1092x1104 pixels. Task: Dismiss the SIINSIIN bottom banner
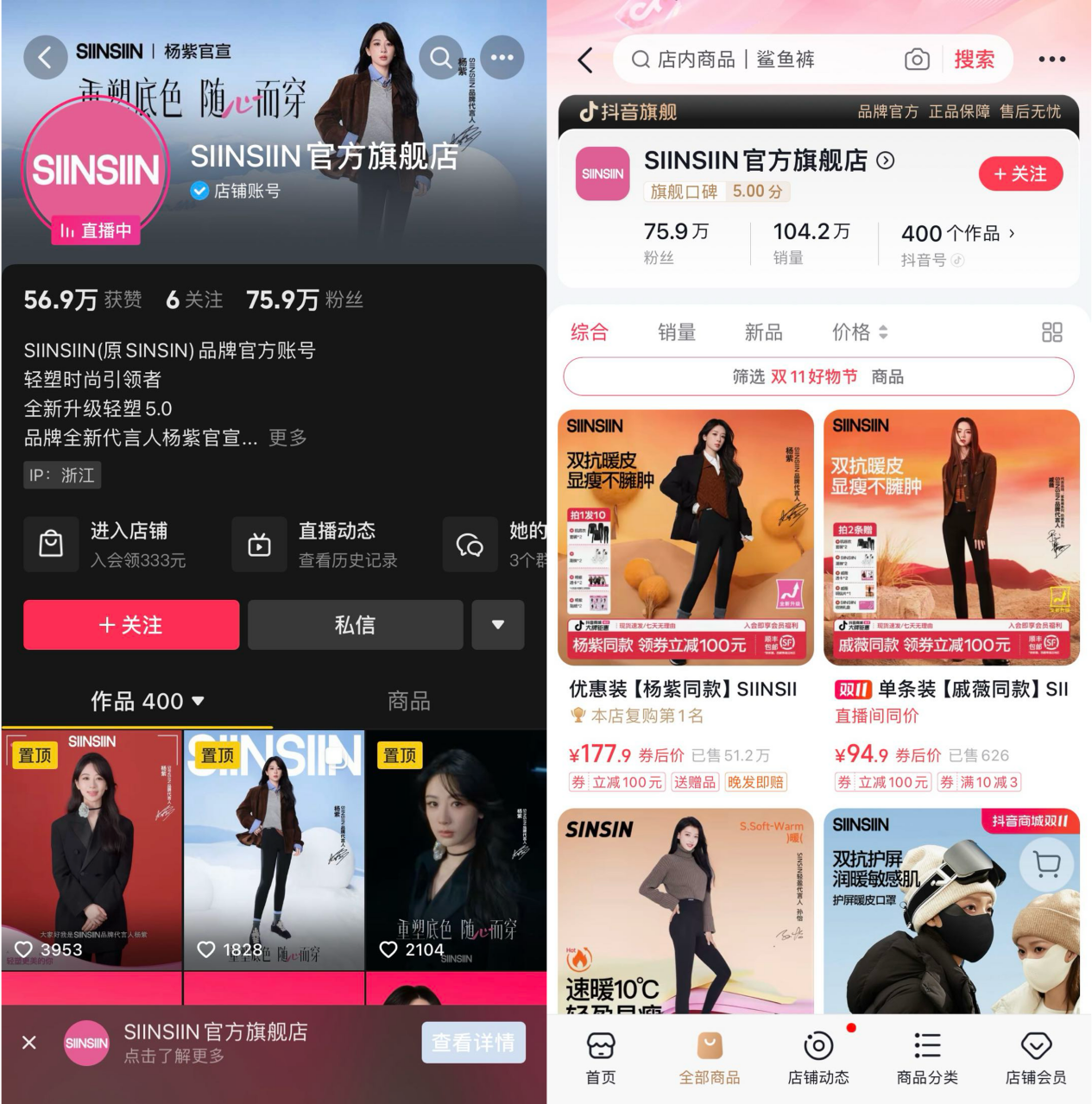pyautogui.click(x=29, y=1043)
